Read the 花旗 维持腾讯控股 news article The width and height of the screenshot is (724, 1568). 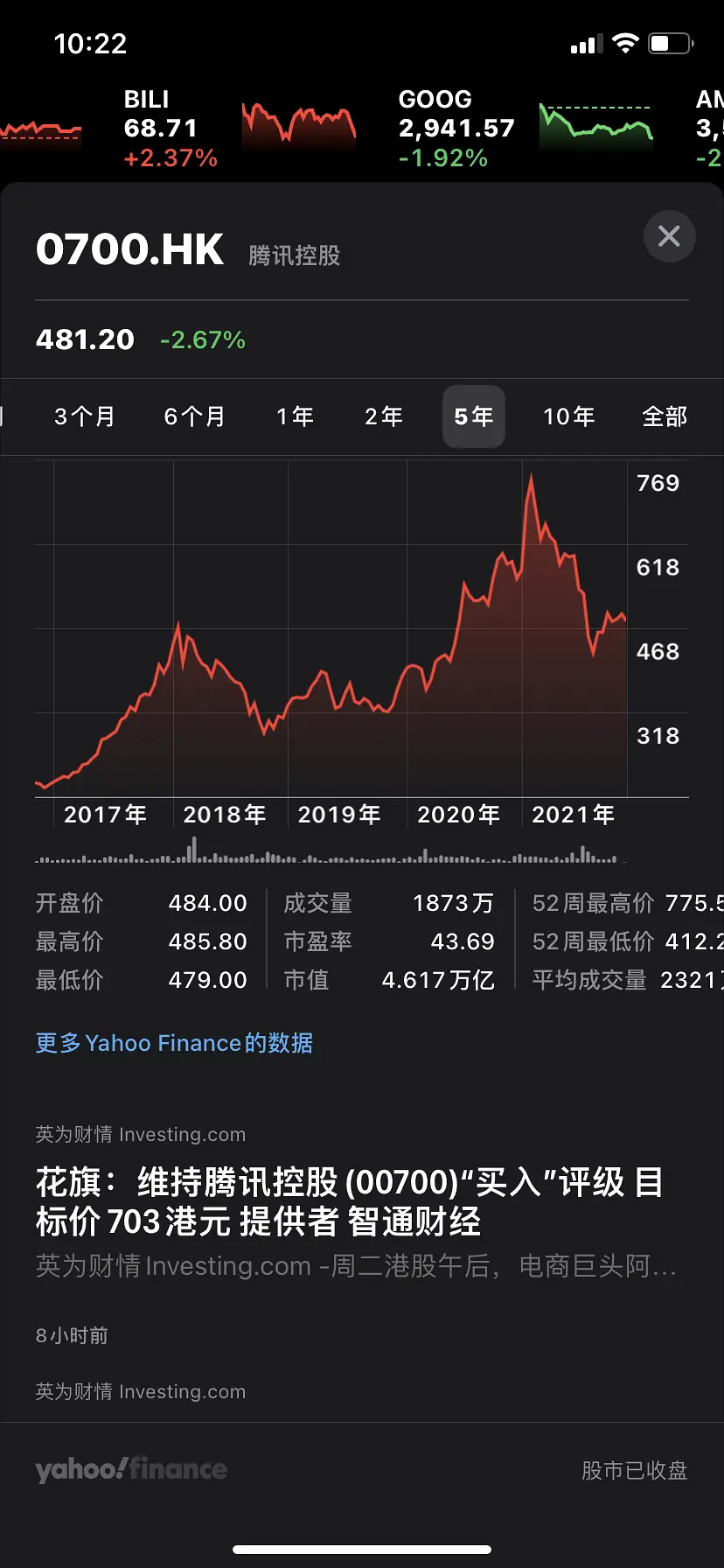(350, 1202)
